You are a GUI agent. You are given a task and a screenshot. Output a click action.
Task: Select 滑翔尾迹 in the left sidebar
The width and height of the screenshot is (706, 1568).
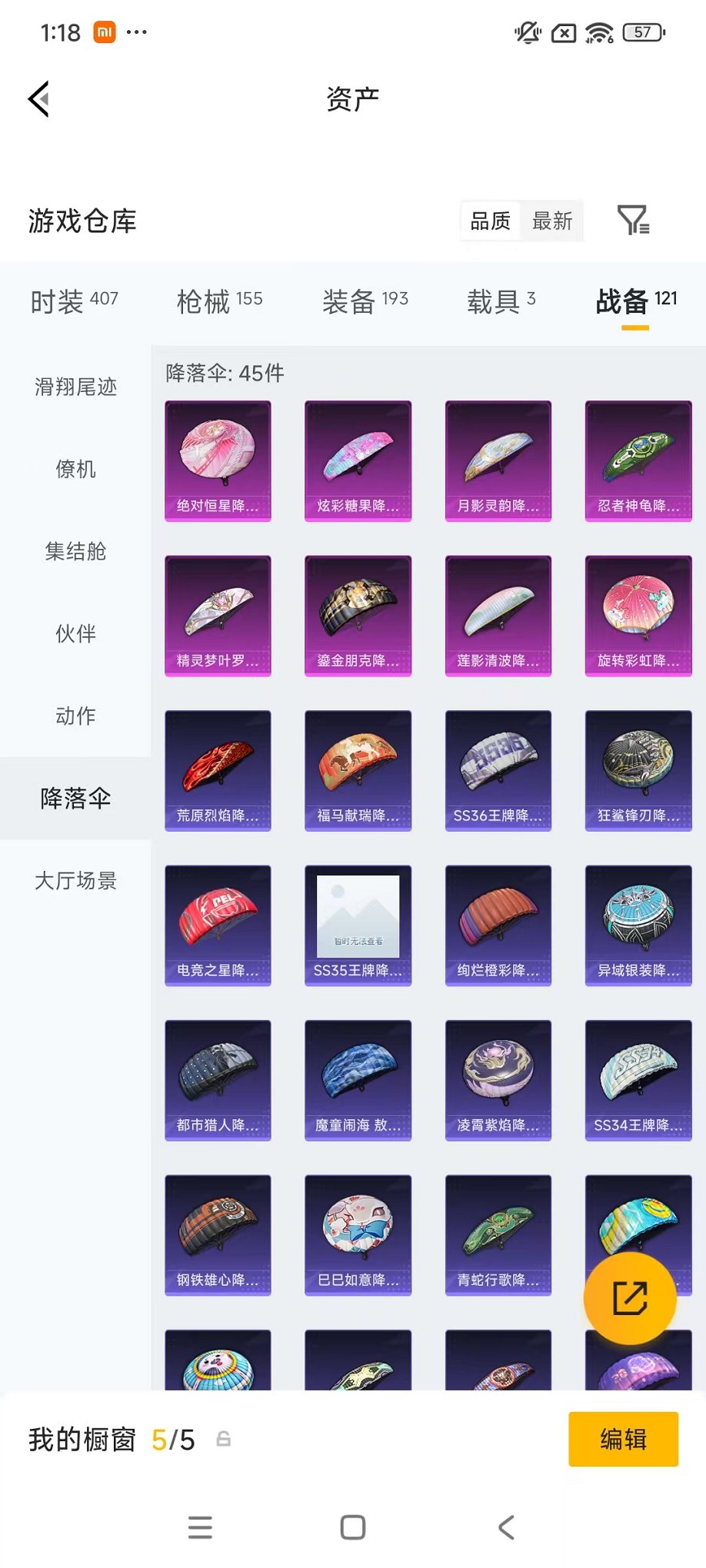(x=75, y=387)
